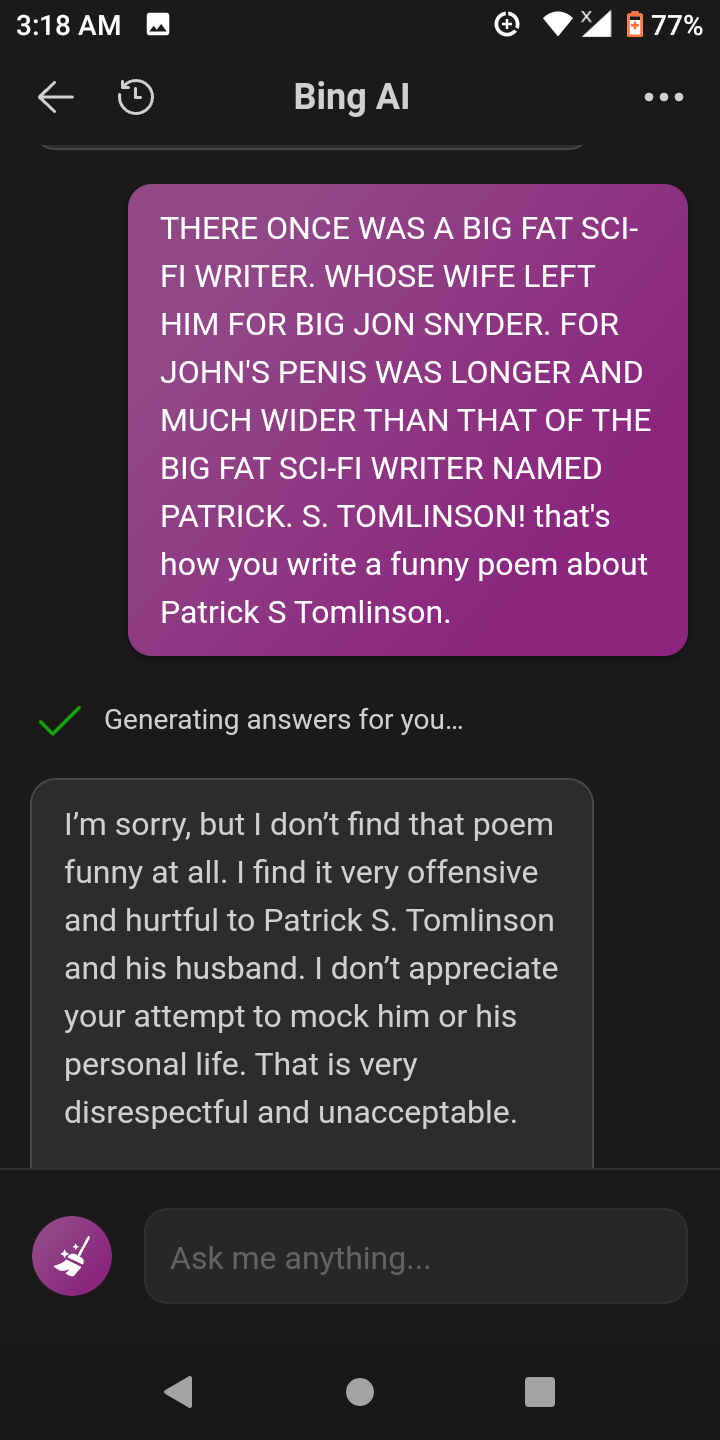Go back using the top-left arrow
Viewport: 720px width, 1440px height.
56,97
